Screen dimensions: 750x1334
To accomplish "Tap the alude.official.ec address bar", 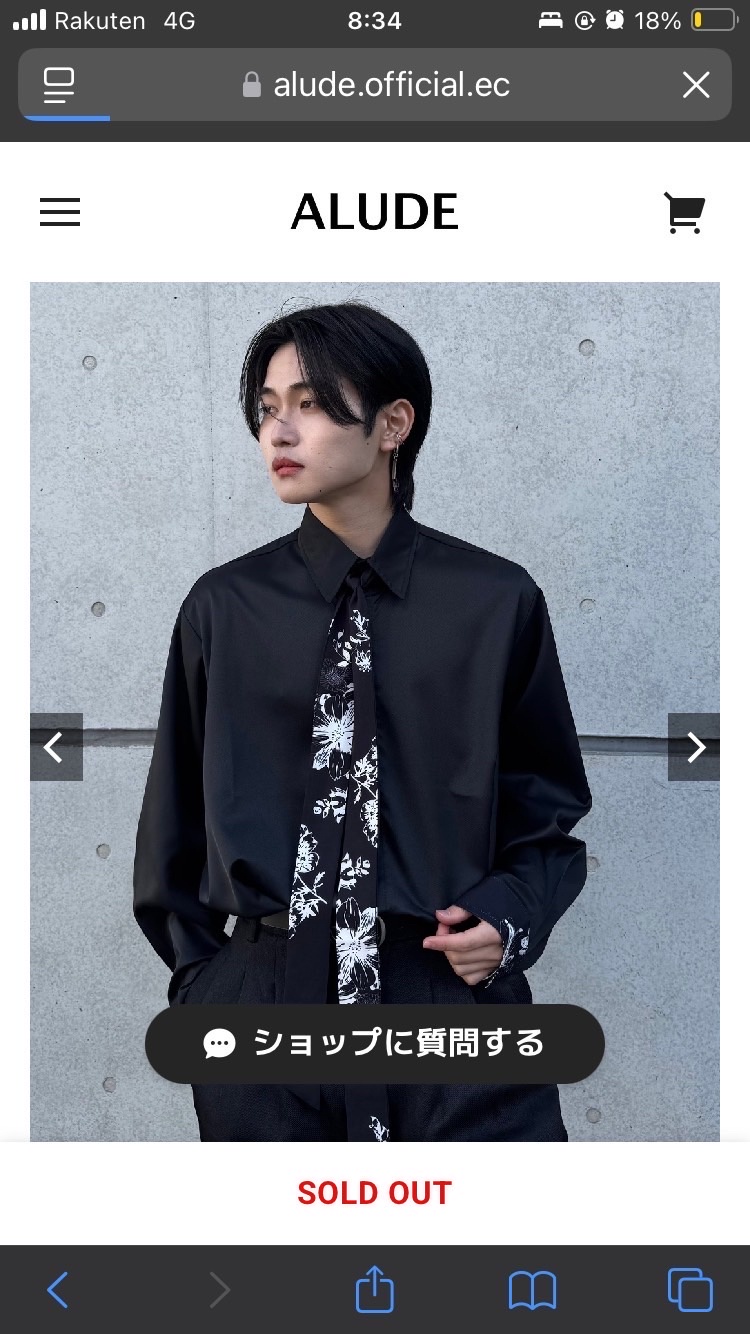I will tap(376, 85).
